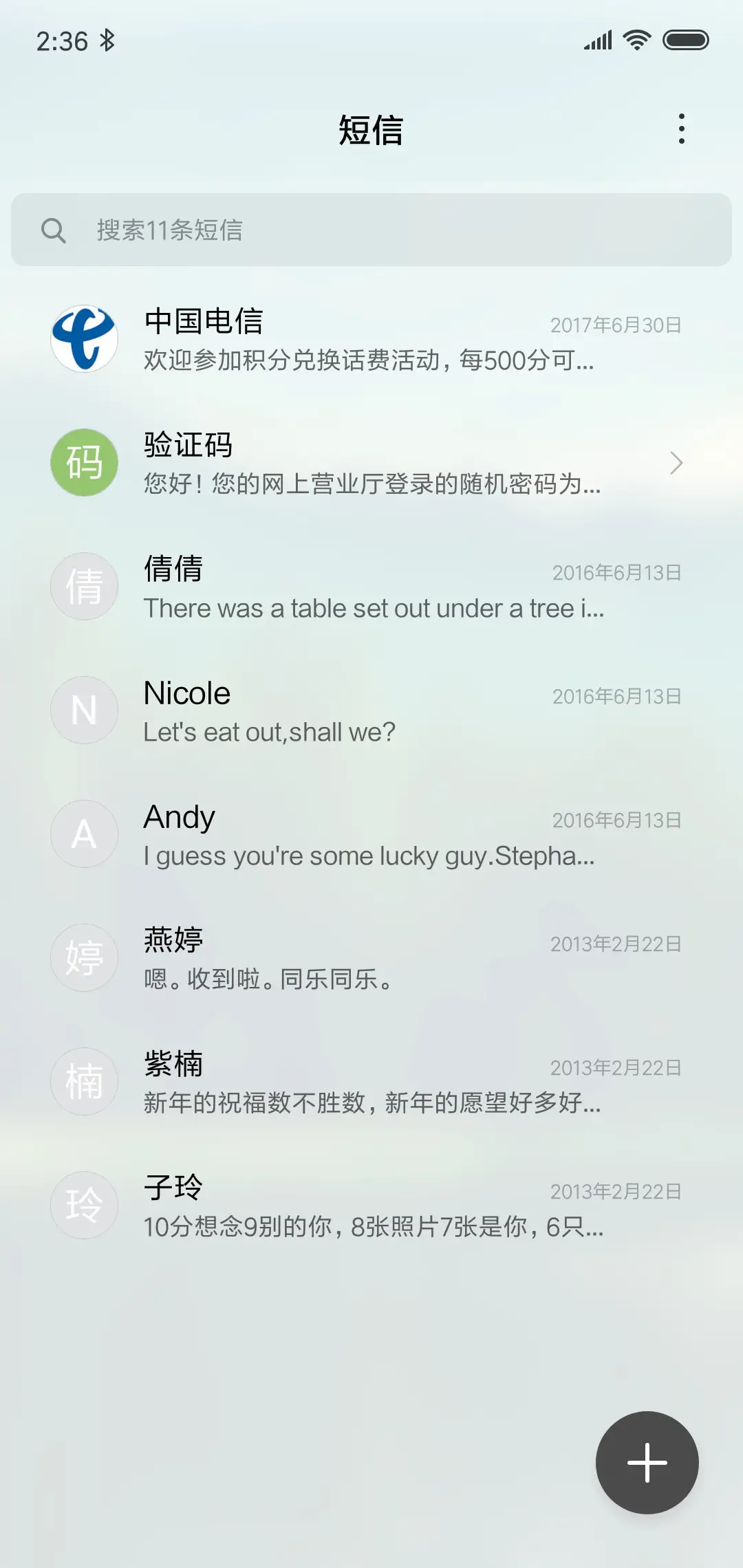The height and width of the screenshot is (1568, 743).
Task: Click 紫楠's contact avatar
Action: pyautogui.click(x=84, y=1081)
